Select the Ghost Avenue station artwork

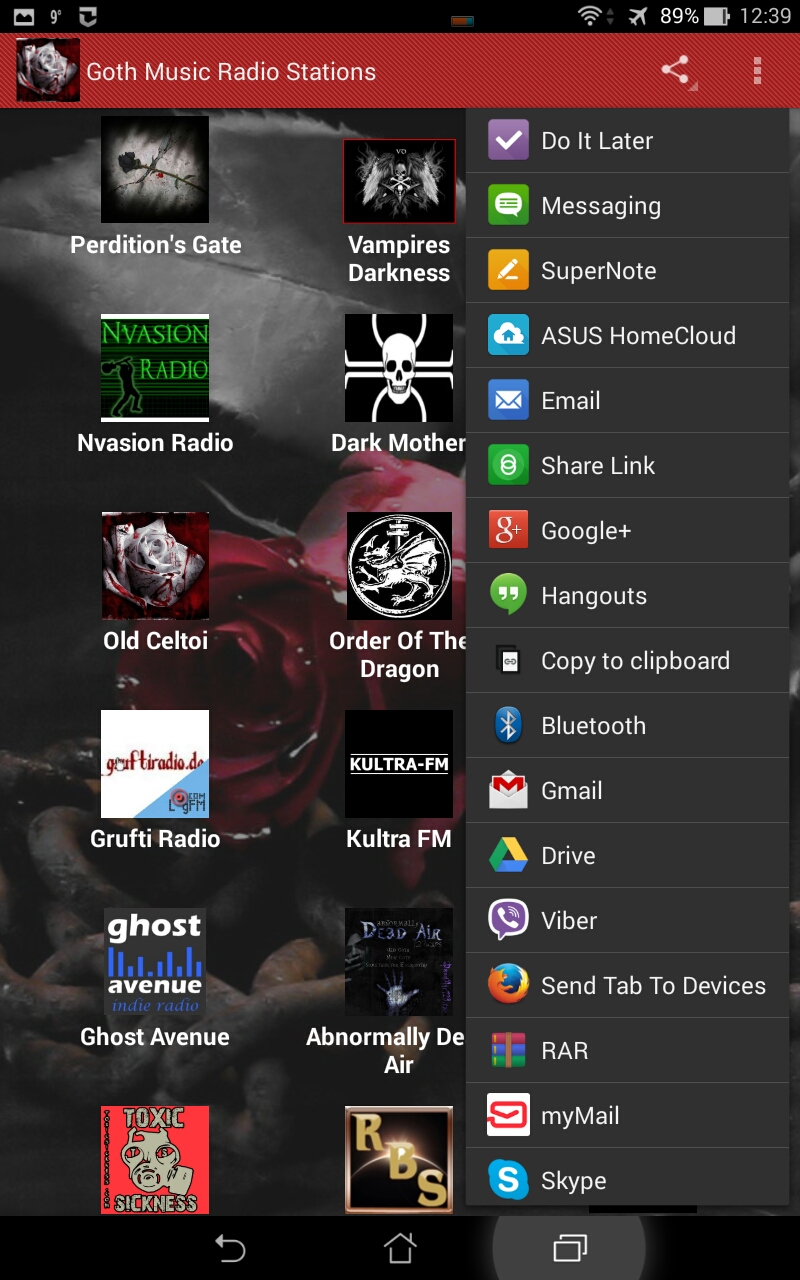pos(155,962)
